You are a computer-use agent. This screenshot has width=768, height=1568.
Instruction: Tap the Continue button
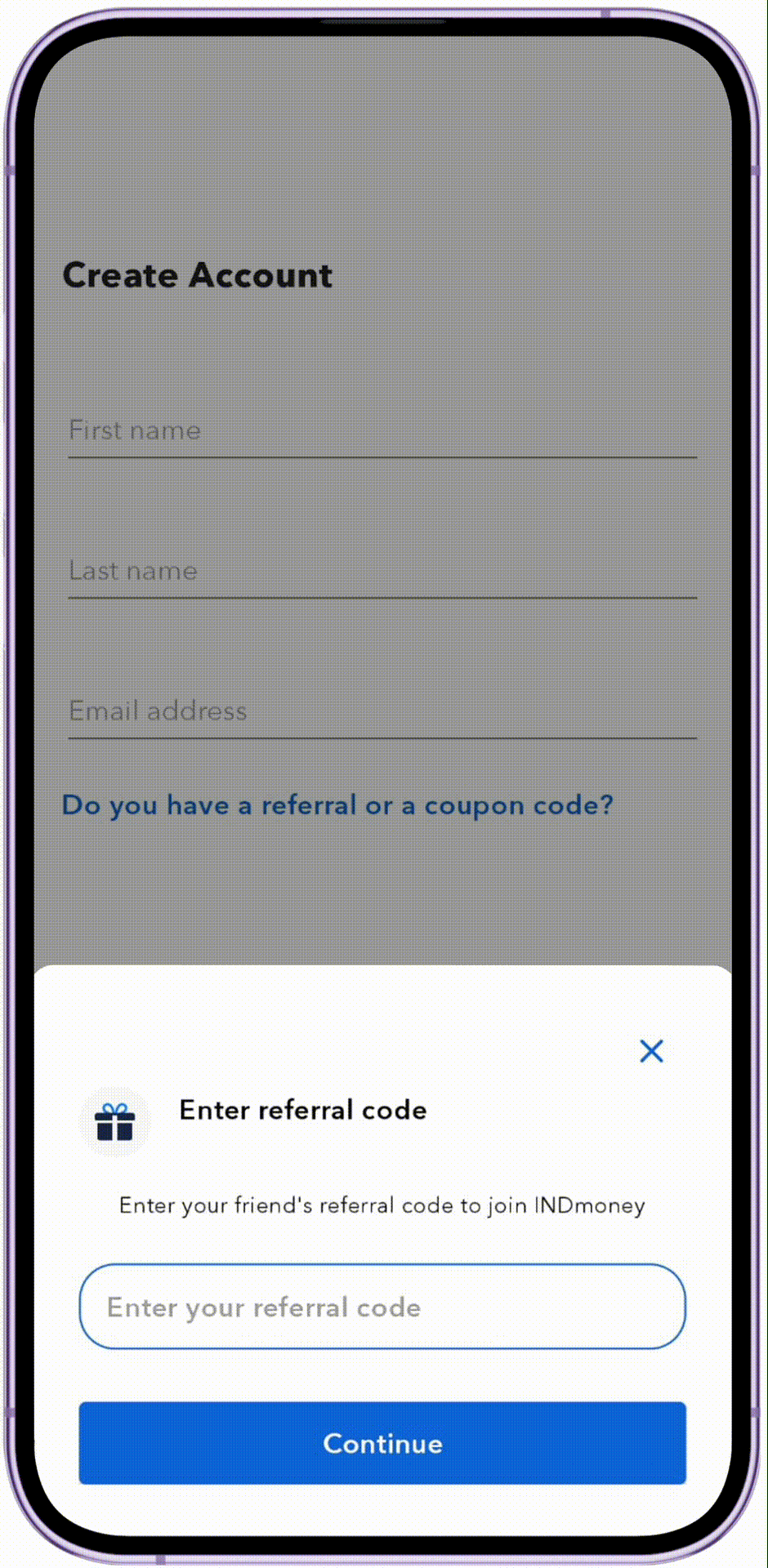click(382, 1443)
